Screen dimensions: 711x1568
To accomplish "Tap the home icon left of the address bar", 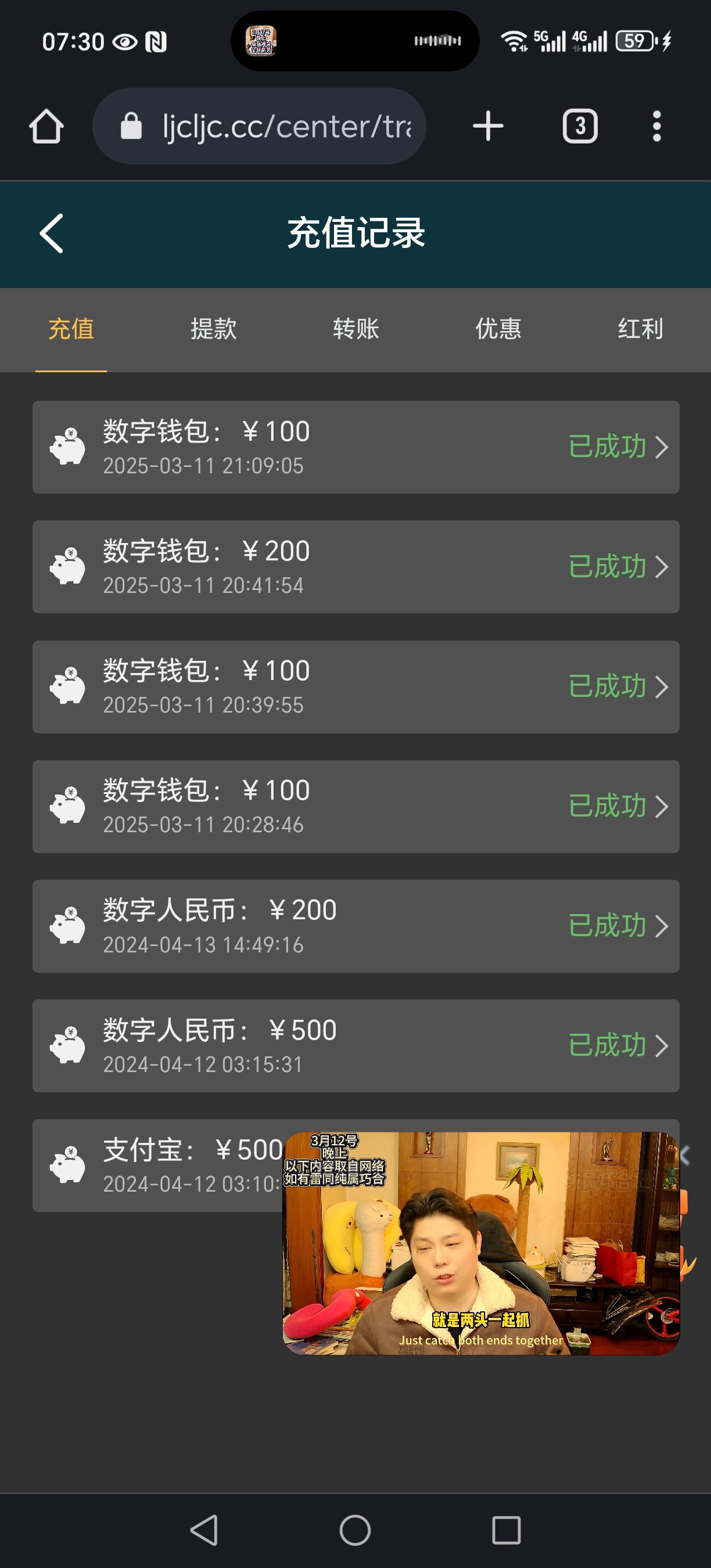I will [x=46, y=126].
